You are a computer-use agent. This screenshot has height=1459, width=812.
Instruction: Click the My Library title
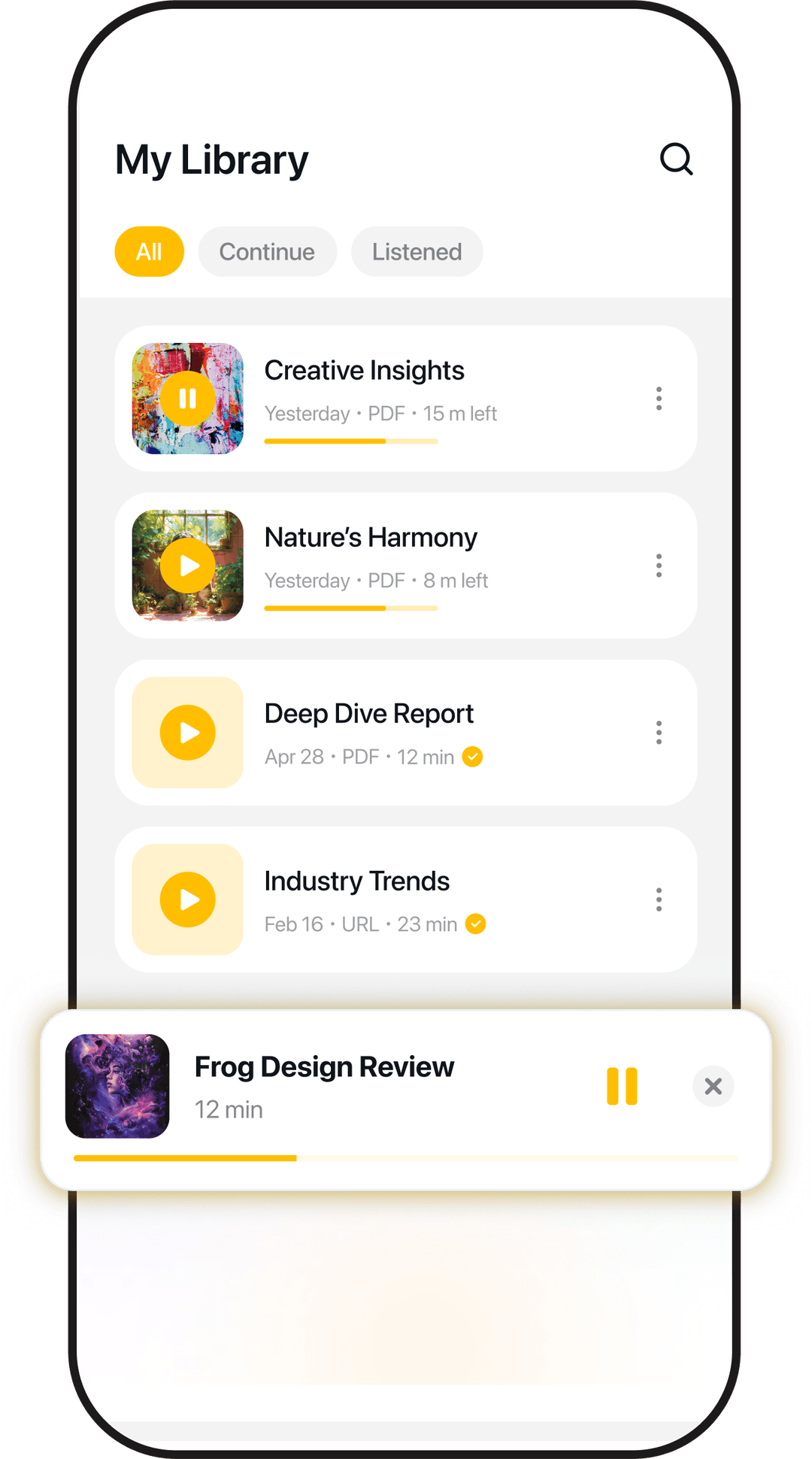point(212,159)
